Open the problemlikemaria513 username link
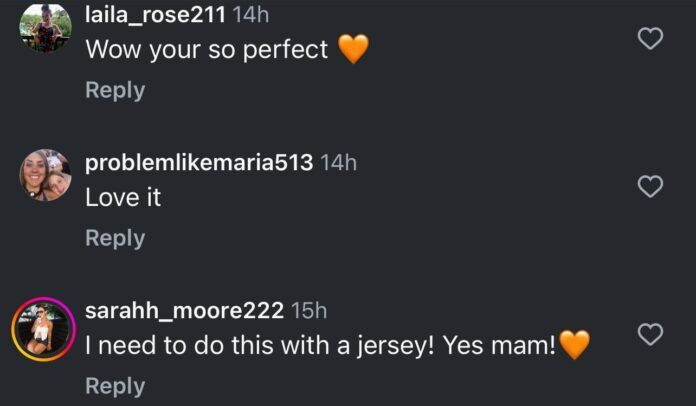This screenshot has width=696, height=406. click(199, 163)
